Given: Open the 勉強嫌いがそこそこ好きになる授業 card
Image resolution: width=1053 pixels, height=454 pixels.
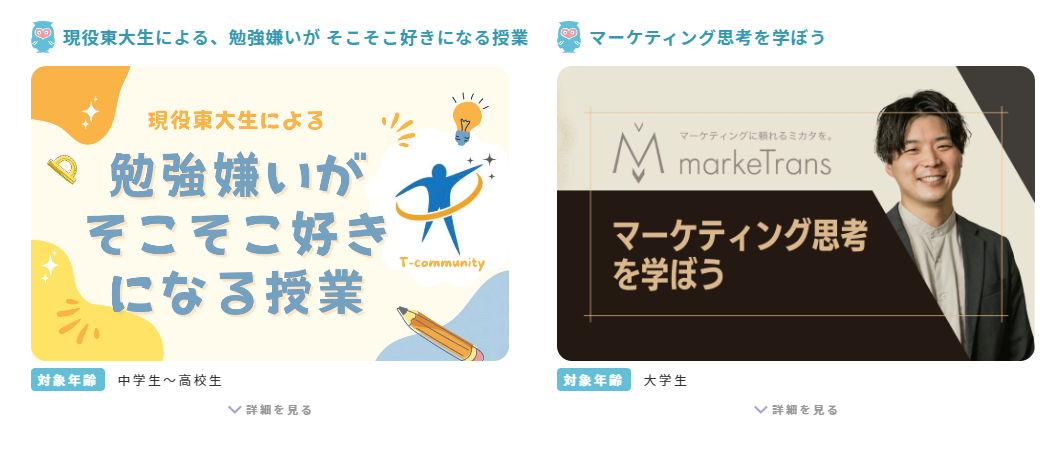Looking at the screenshot, I should (x=270, y=213).
